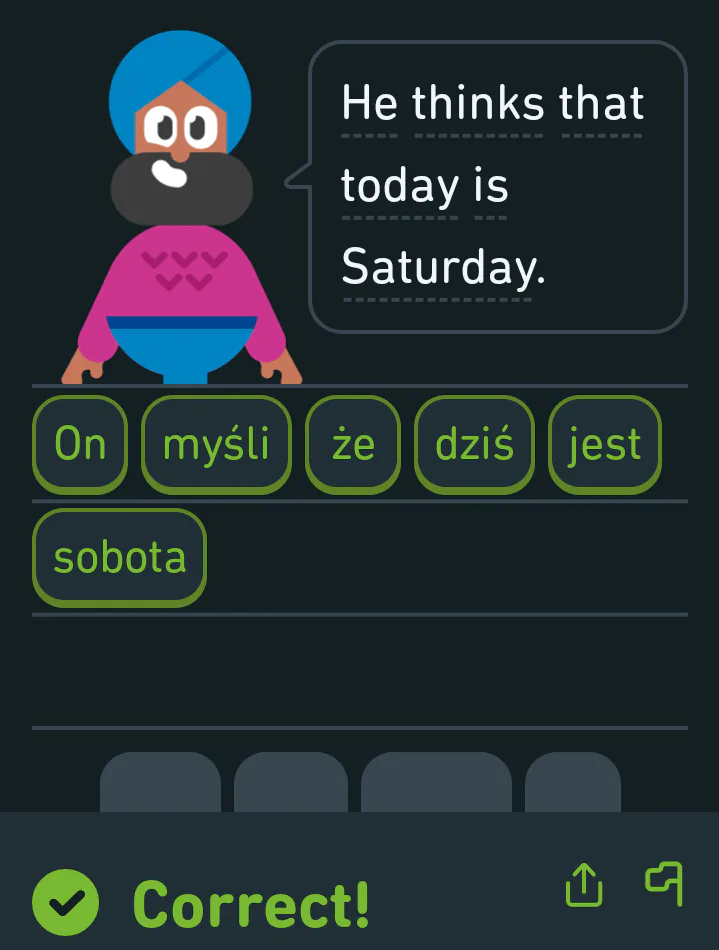Tap the word chip "myśli"

point(216,443)
